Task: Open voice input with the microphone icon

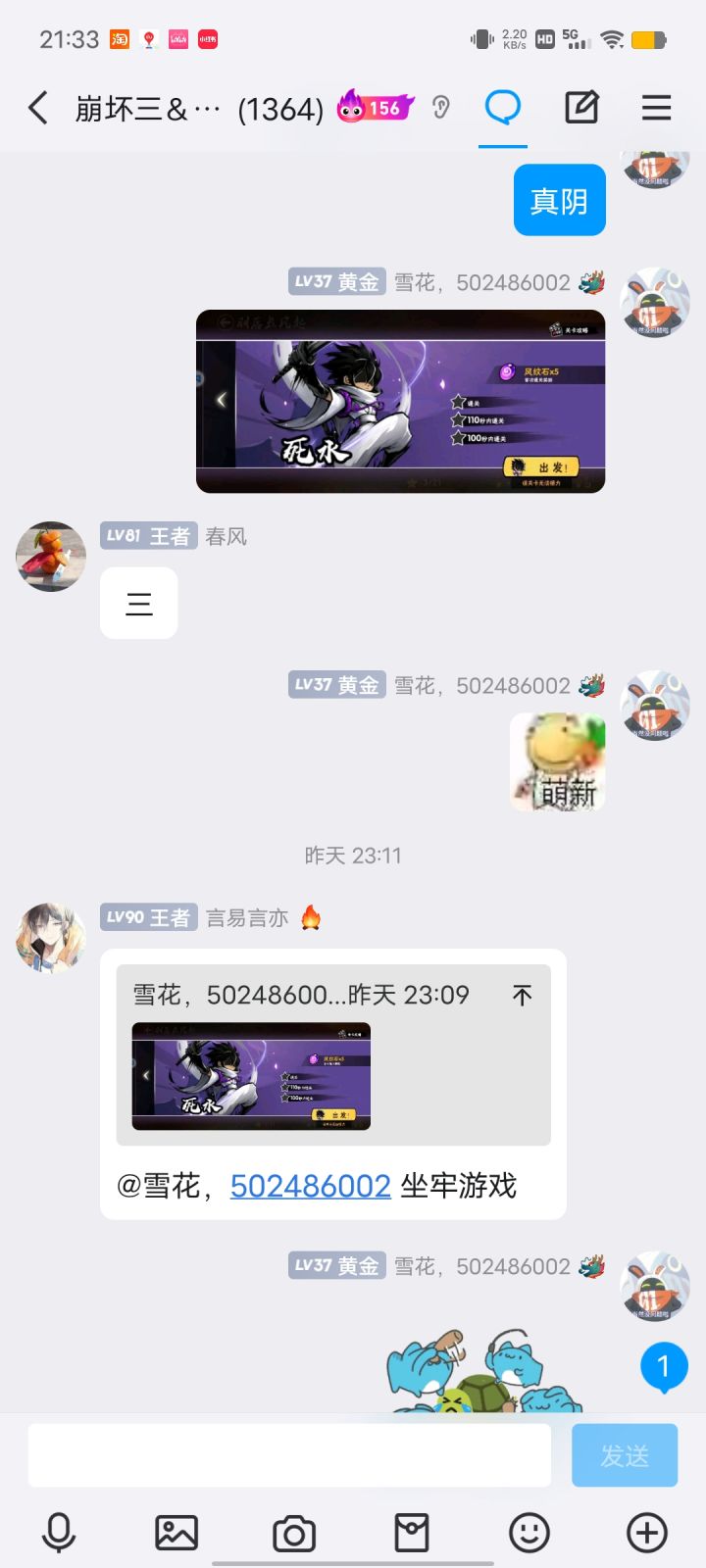Action: click(61, 1530)
